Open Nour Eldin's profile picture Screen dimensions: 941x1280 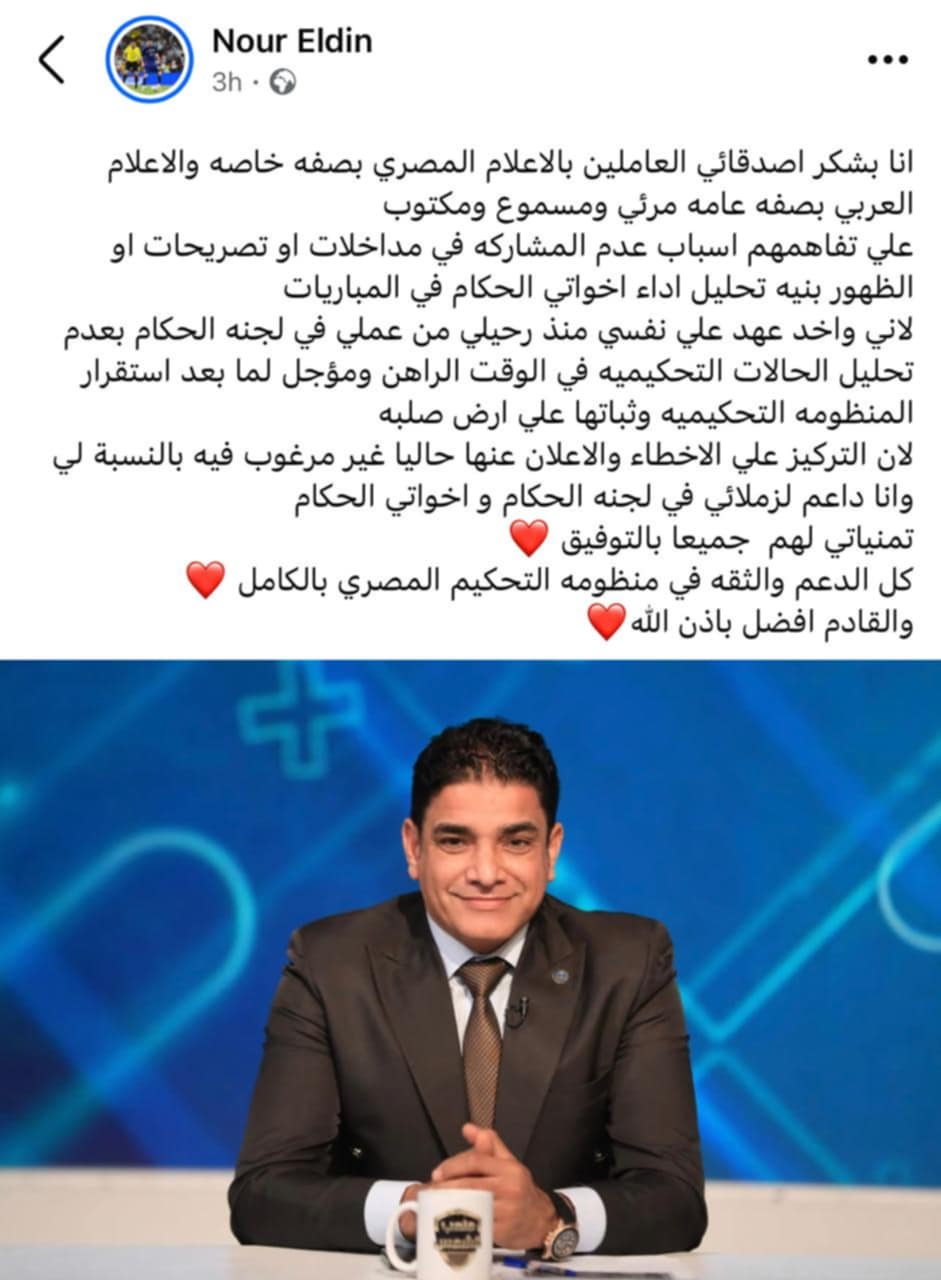[x=148, y=60]
